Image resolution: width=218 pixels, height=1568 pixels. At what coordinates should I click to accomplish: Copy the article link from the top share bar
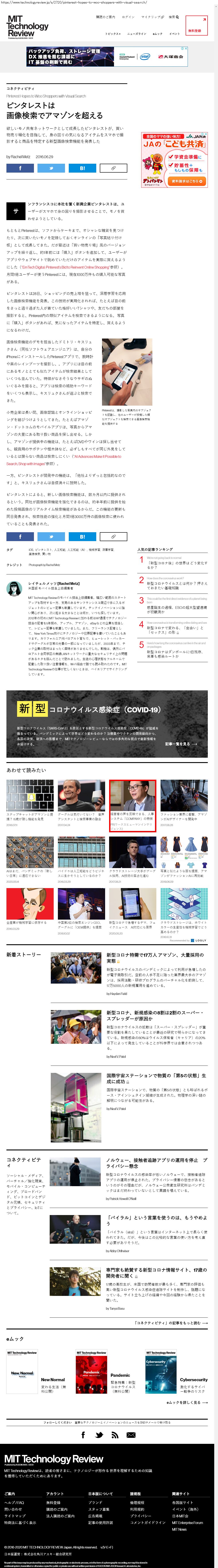pyautogui.click(x=112, y=167)
